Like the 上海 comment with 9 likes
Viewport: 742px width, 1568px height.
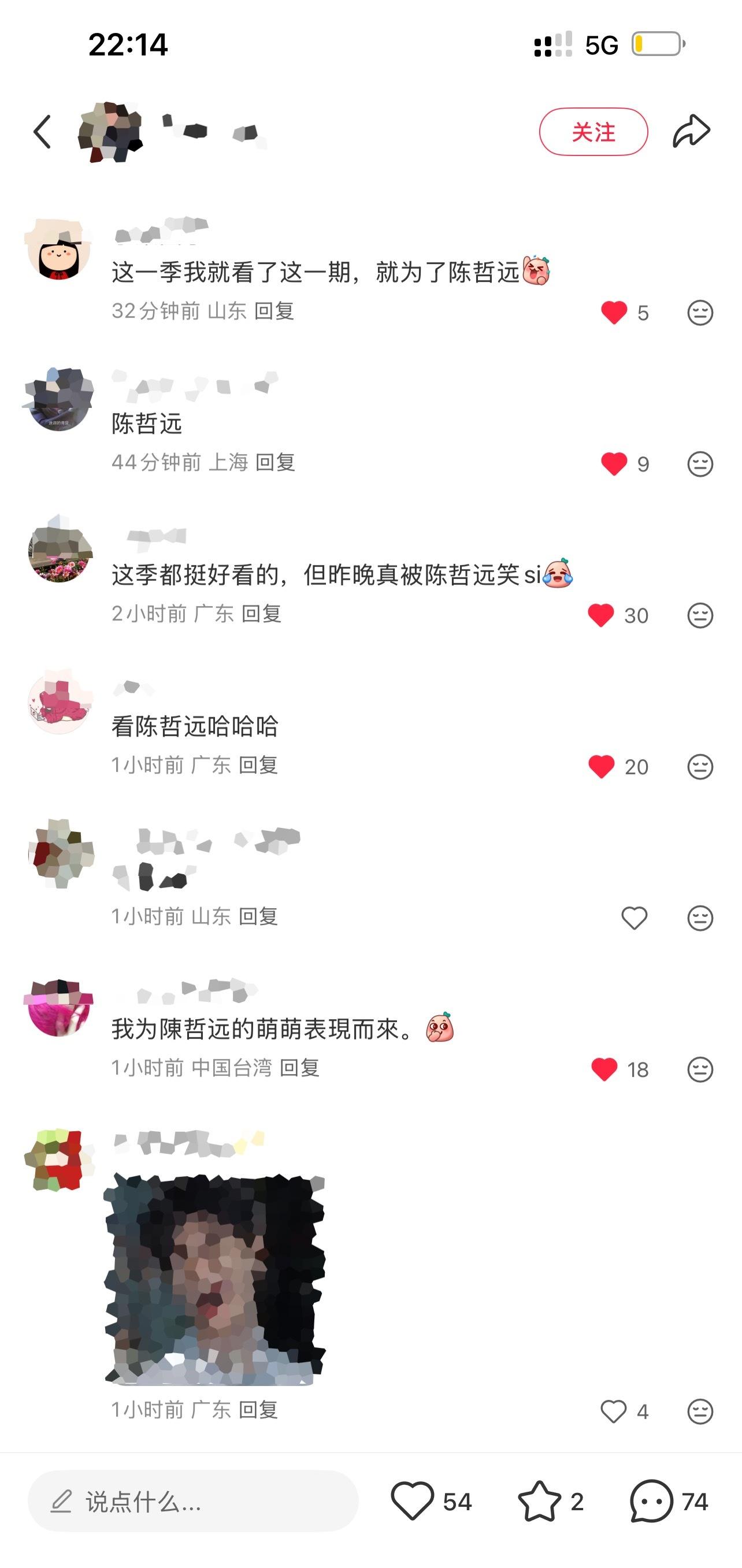(614, 464)
